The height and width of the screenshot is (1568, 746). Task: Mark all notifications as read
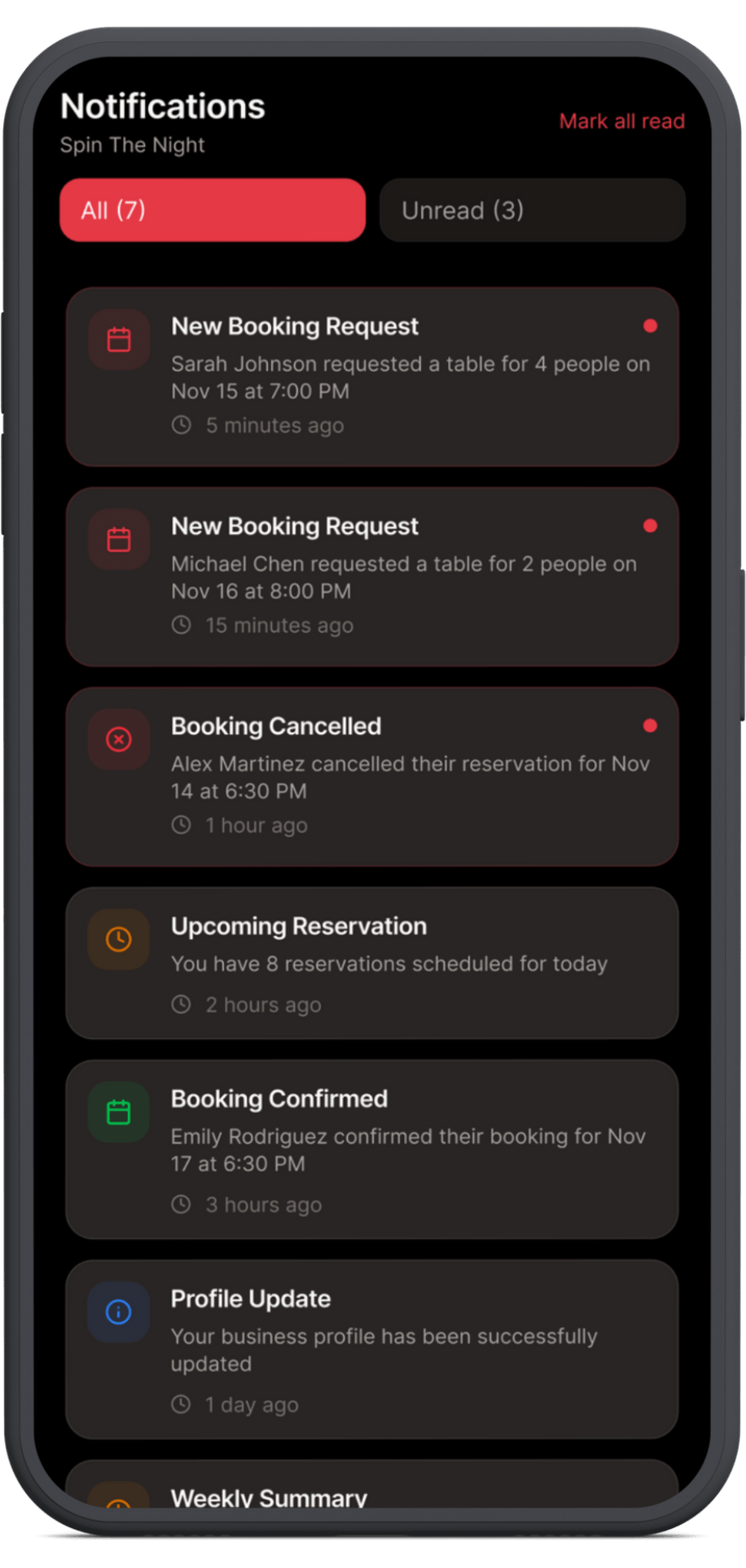point(621,121)
